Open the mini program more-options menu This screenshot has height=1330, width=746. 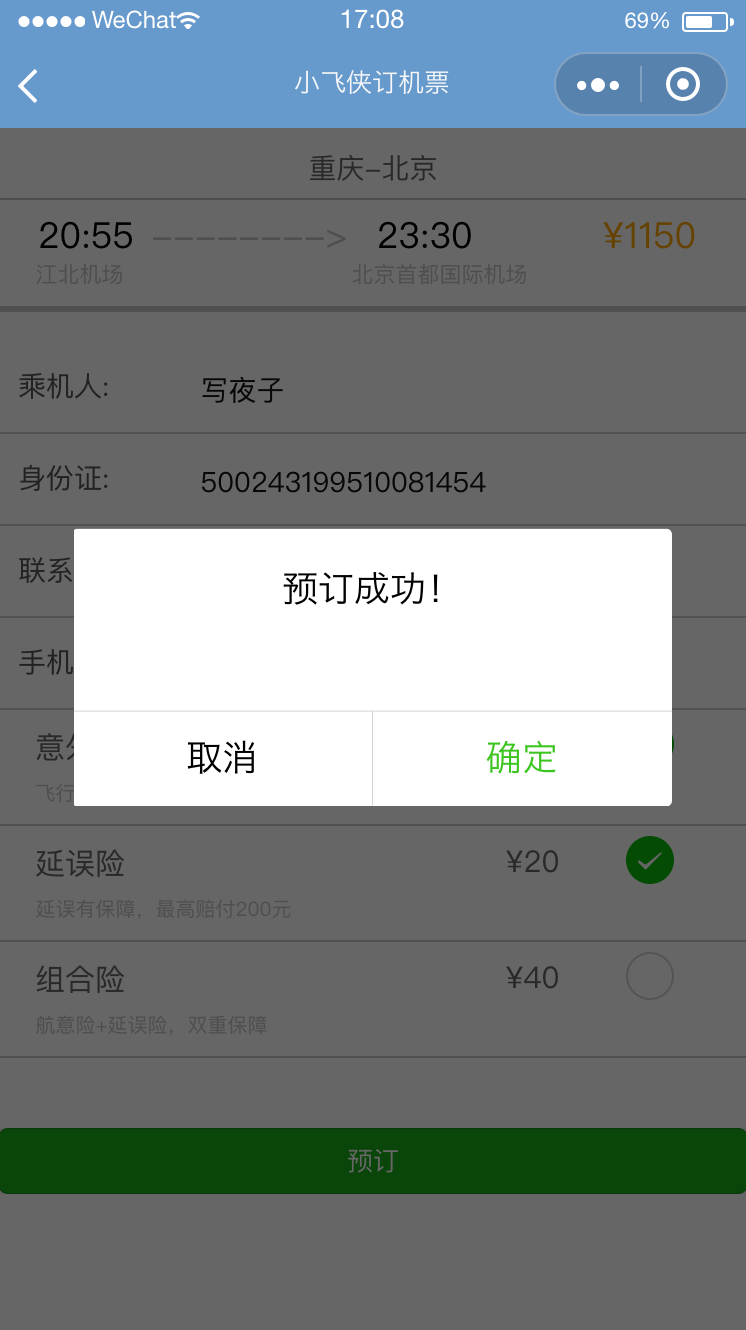(598, 85)
